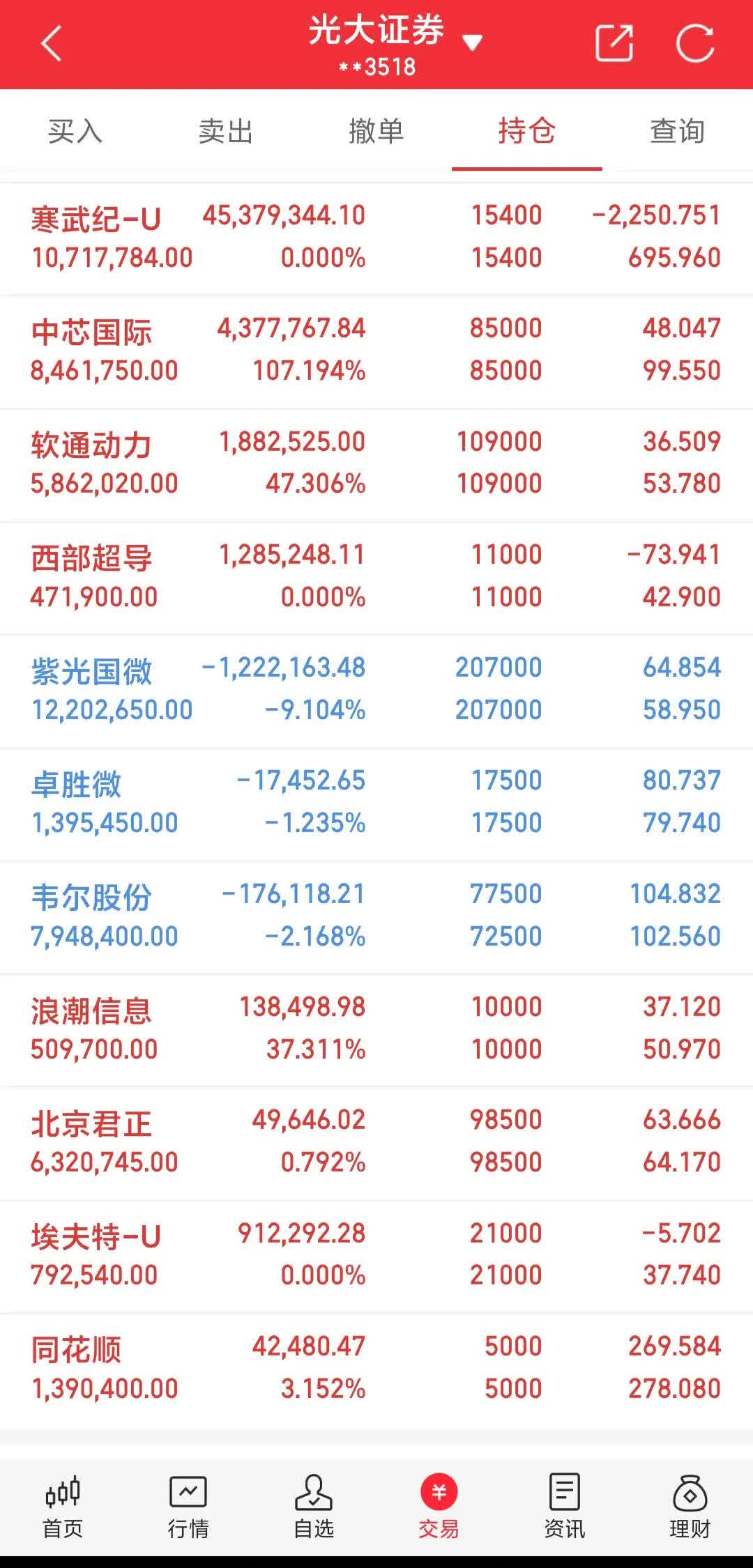Screen dimensions: 753x1568
Task: Open the 首页 home icon
Action: point(62,1505)
